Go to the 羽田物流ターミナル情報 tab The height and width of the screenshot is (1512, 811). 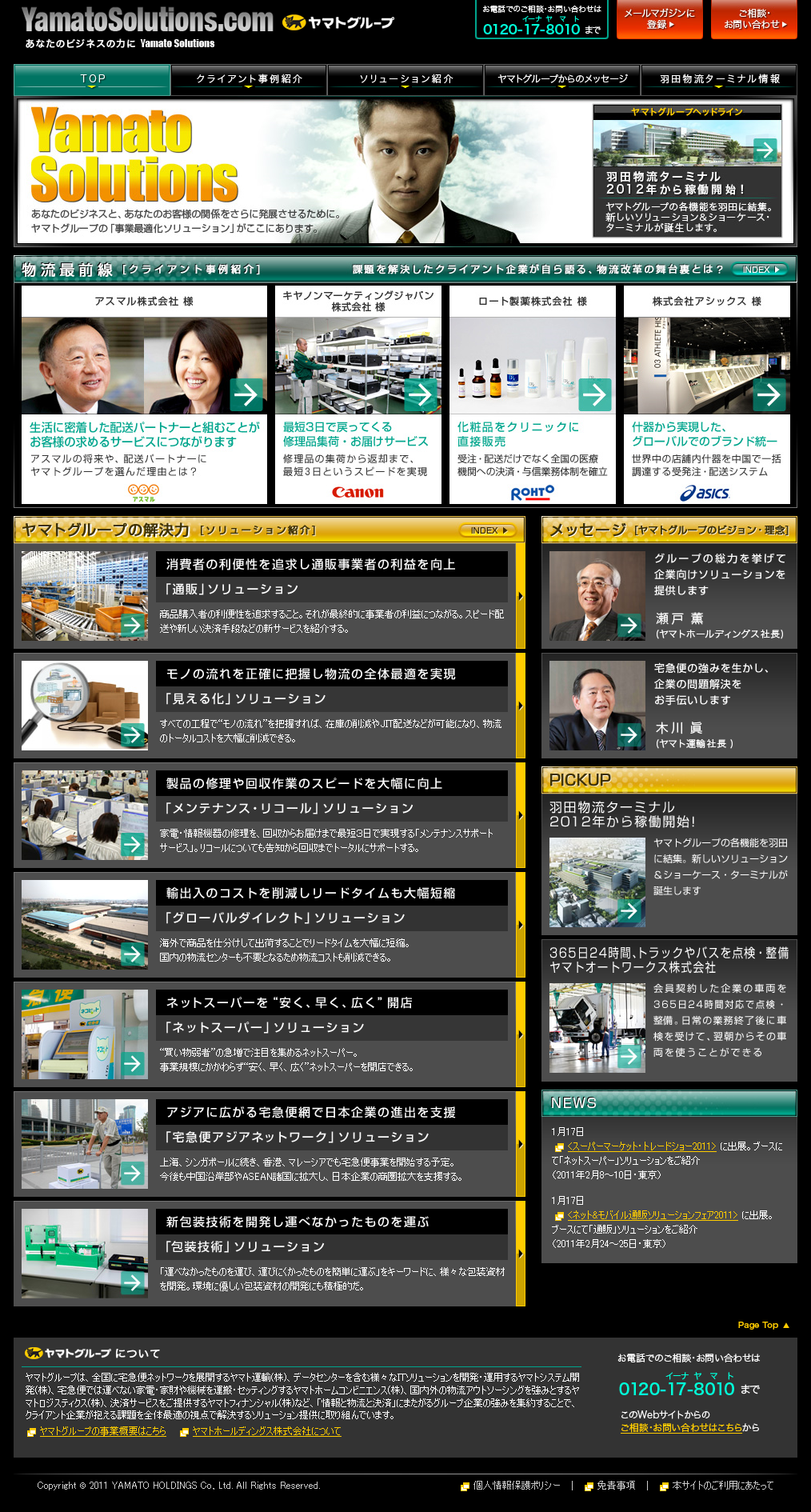719,80
